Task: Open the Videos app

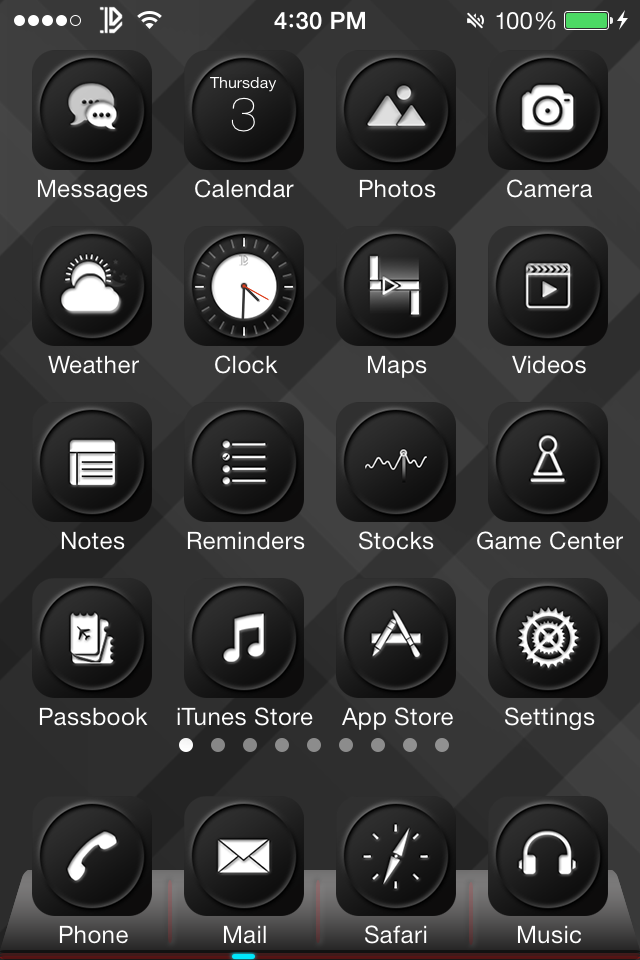Action: coord(548,286)
